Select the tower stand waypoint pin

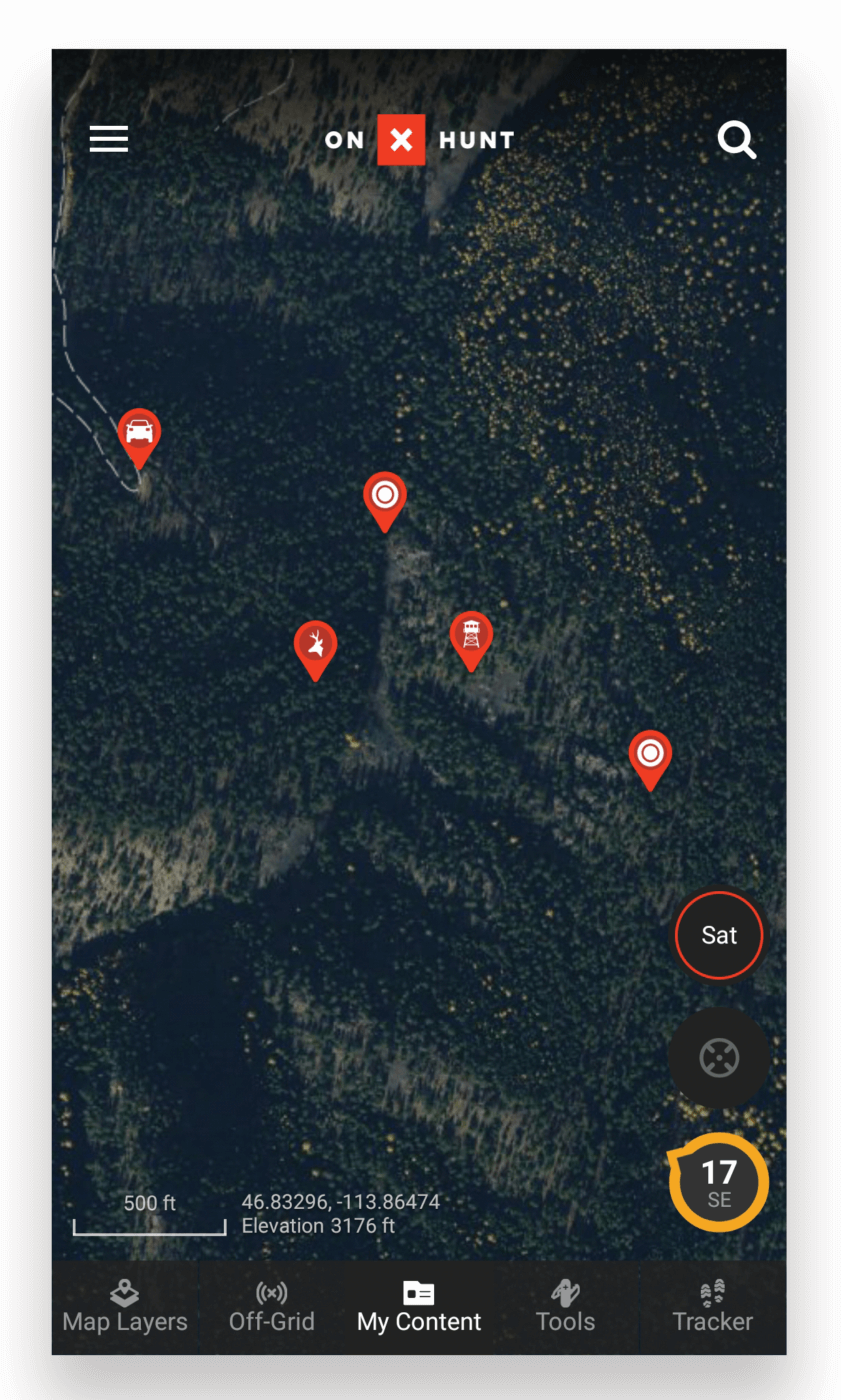471,635
